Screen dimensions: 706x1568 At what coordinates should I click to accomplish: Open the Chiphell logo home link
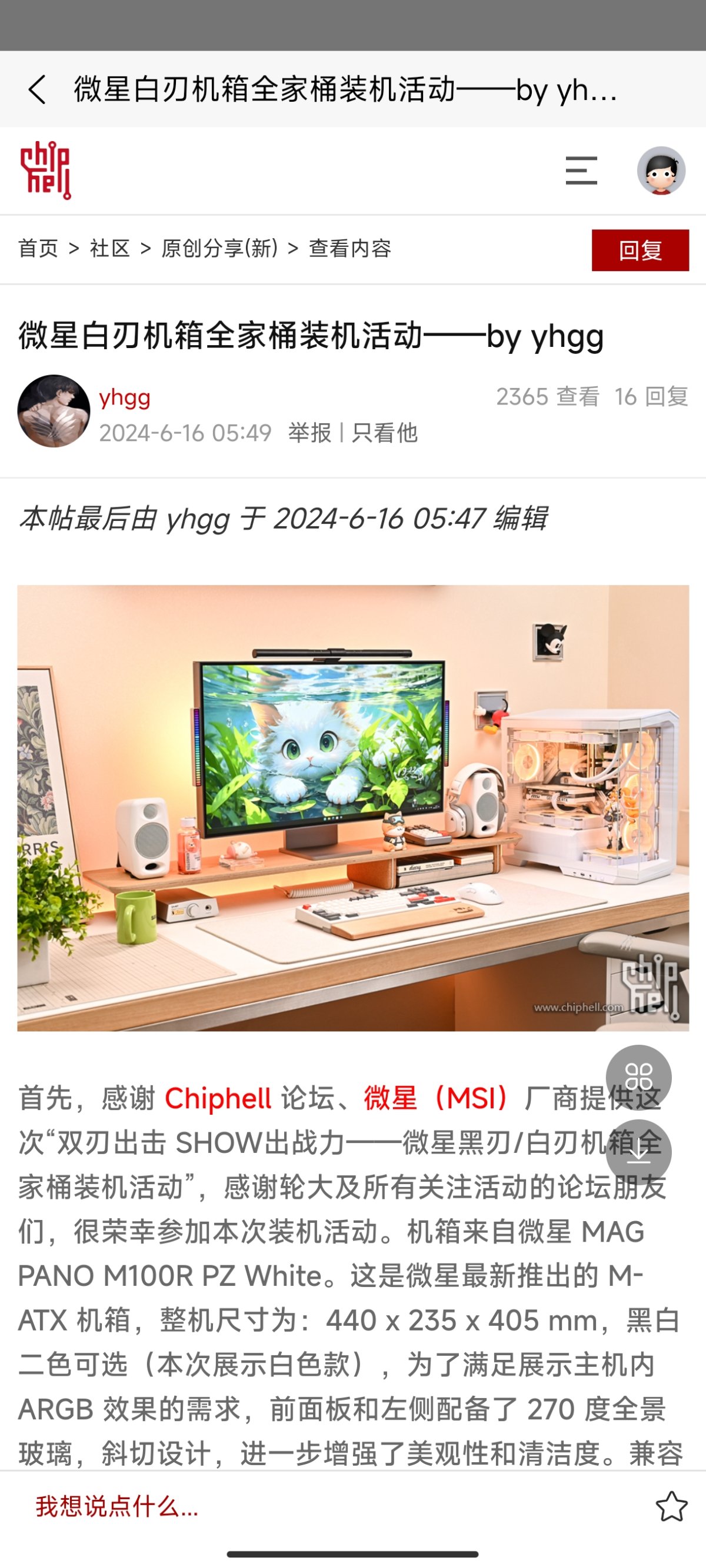(46, 171)
